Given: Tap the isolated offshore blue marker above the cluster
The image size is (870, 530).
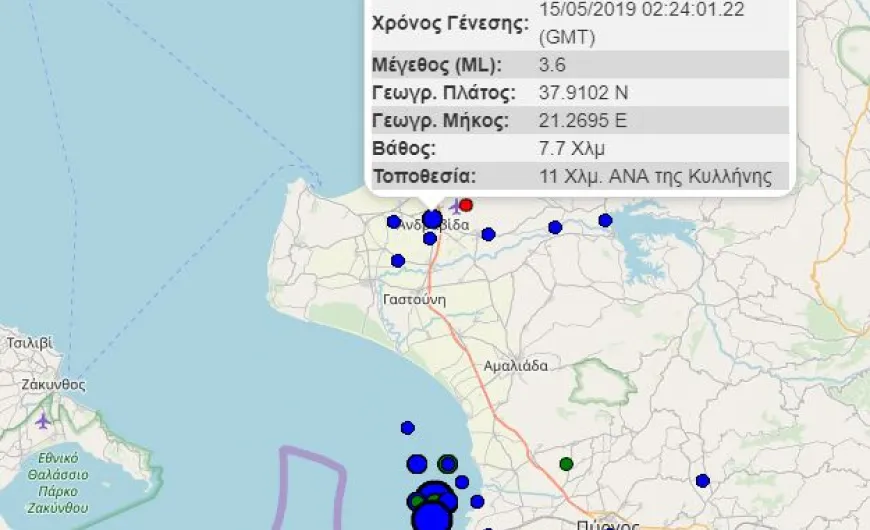Looking at the screenshot, I should point(408,428).
